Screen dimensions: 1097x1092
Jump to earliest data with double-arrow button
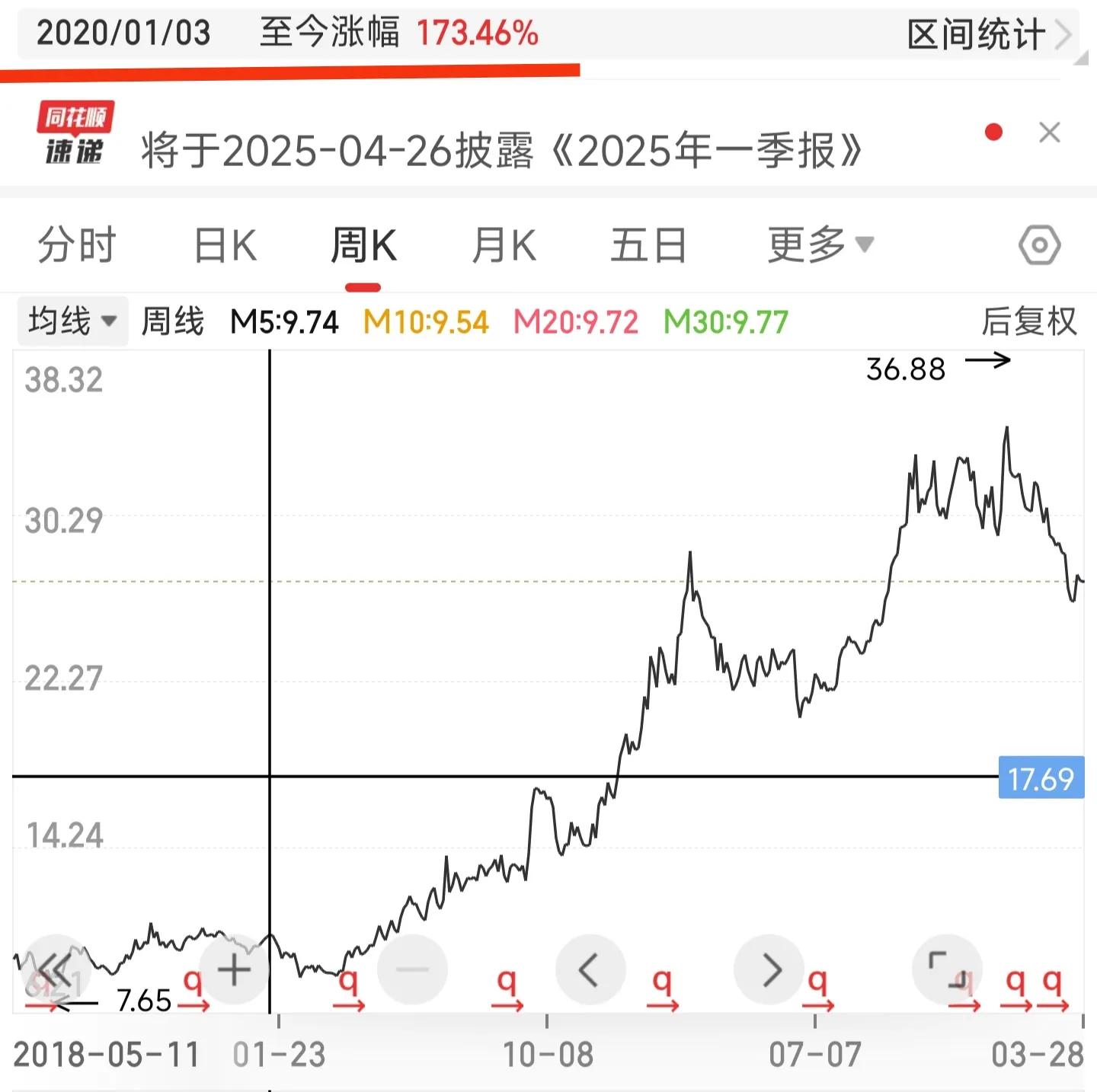[56, 969]
